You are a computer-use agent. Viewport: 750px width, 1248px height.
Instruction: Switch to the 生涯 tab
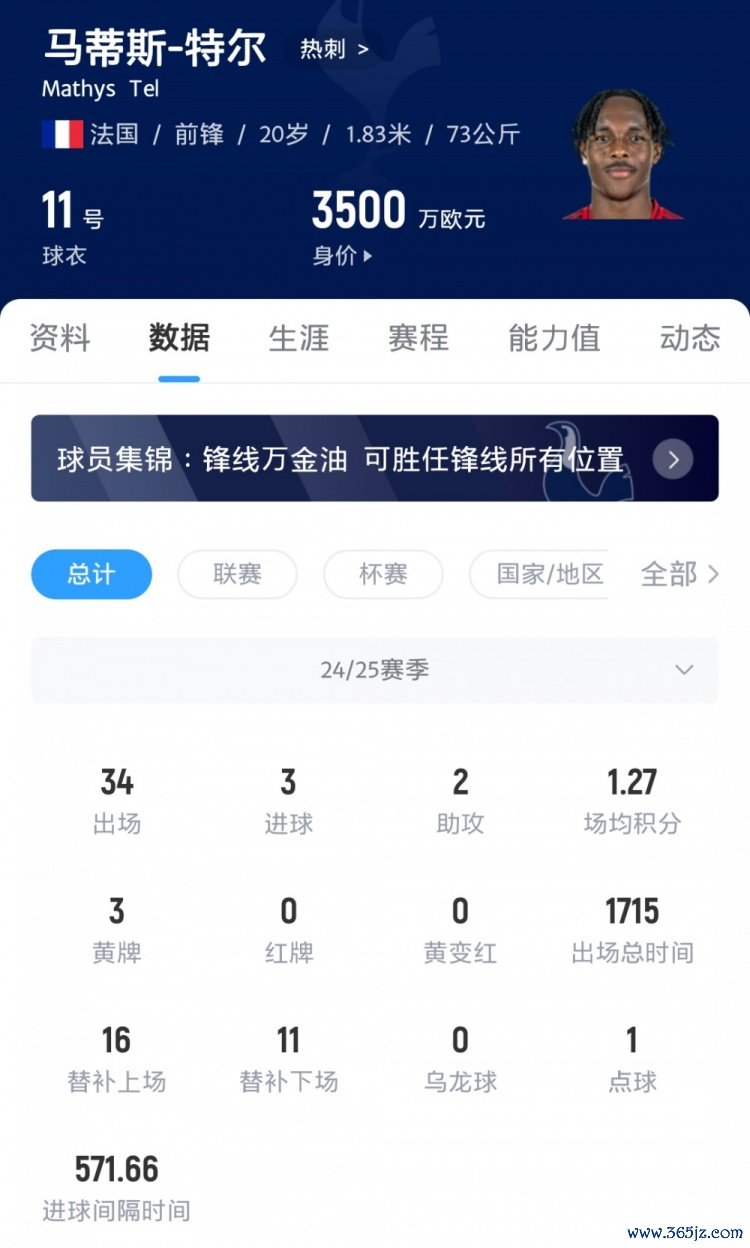[x=299, y=338]
